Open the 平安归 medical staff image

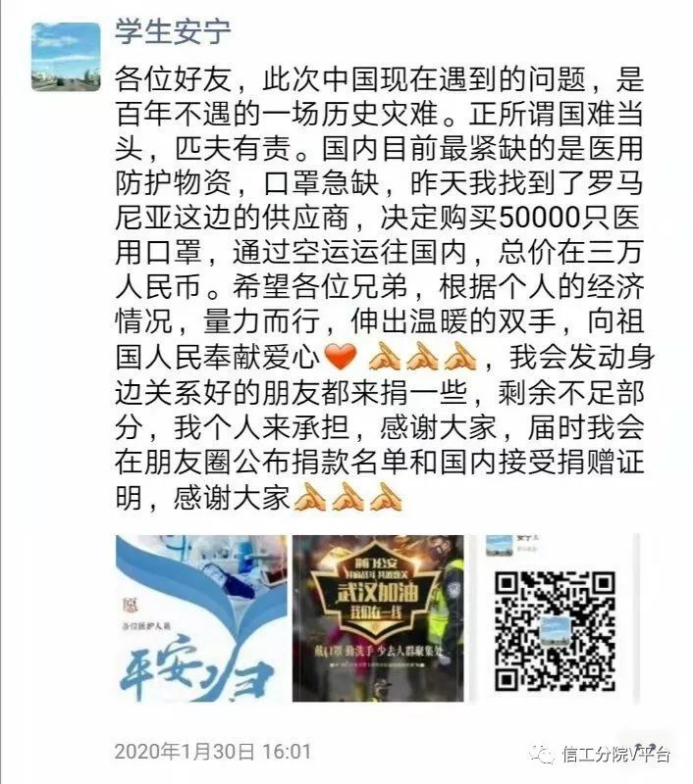(x=201, y=618)
